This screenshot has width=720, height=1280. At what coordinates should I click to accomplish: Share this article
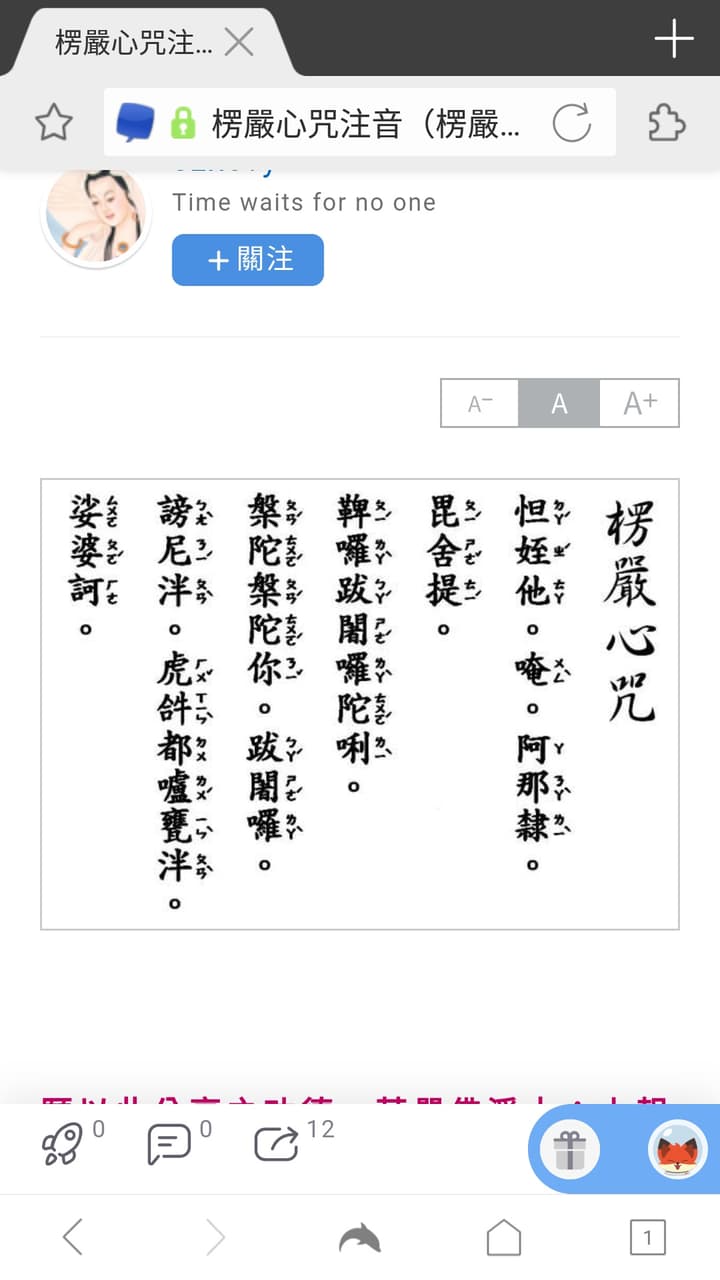click(x=276, y=1144)
